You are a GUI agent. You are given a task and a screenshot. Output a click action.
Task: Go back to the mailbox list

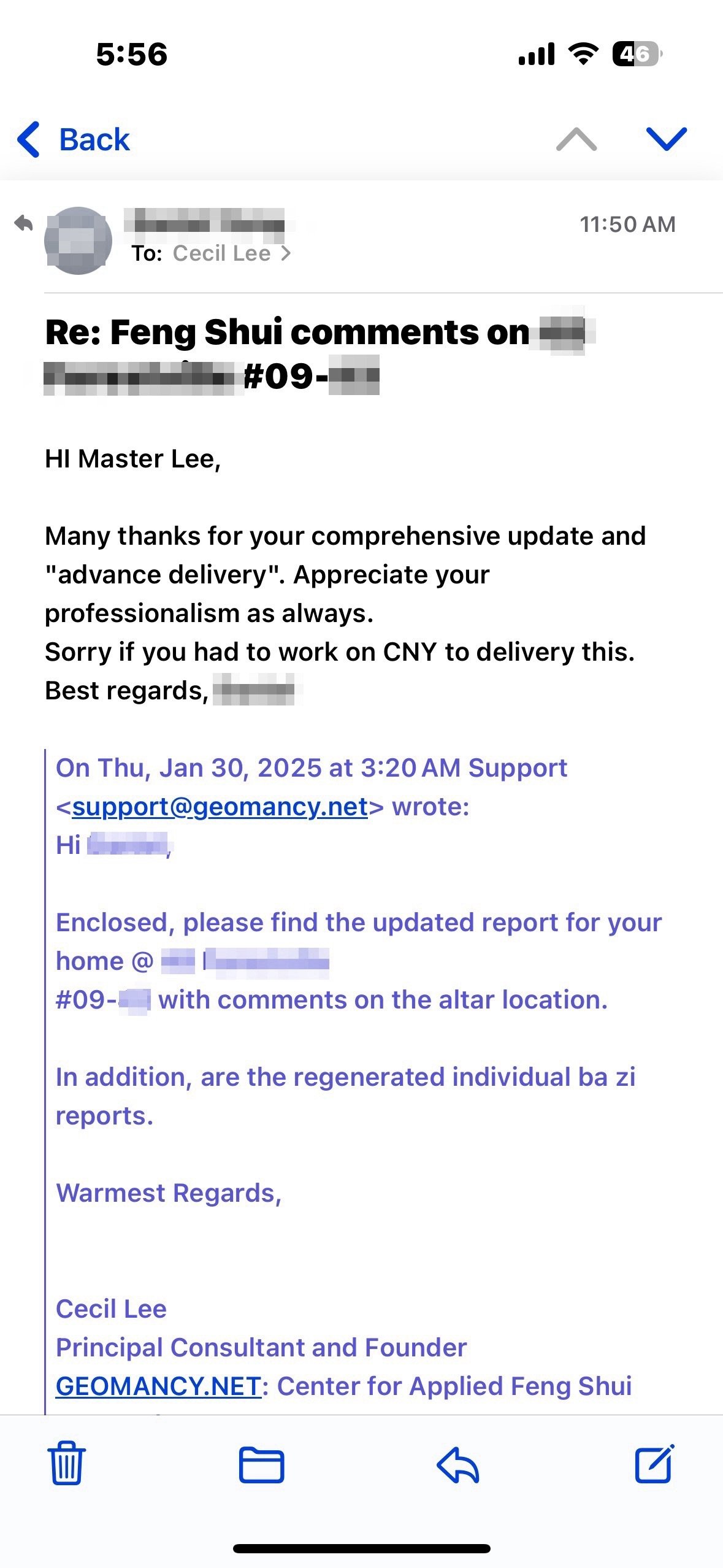pos(74,139)
